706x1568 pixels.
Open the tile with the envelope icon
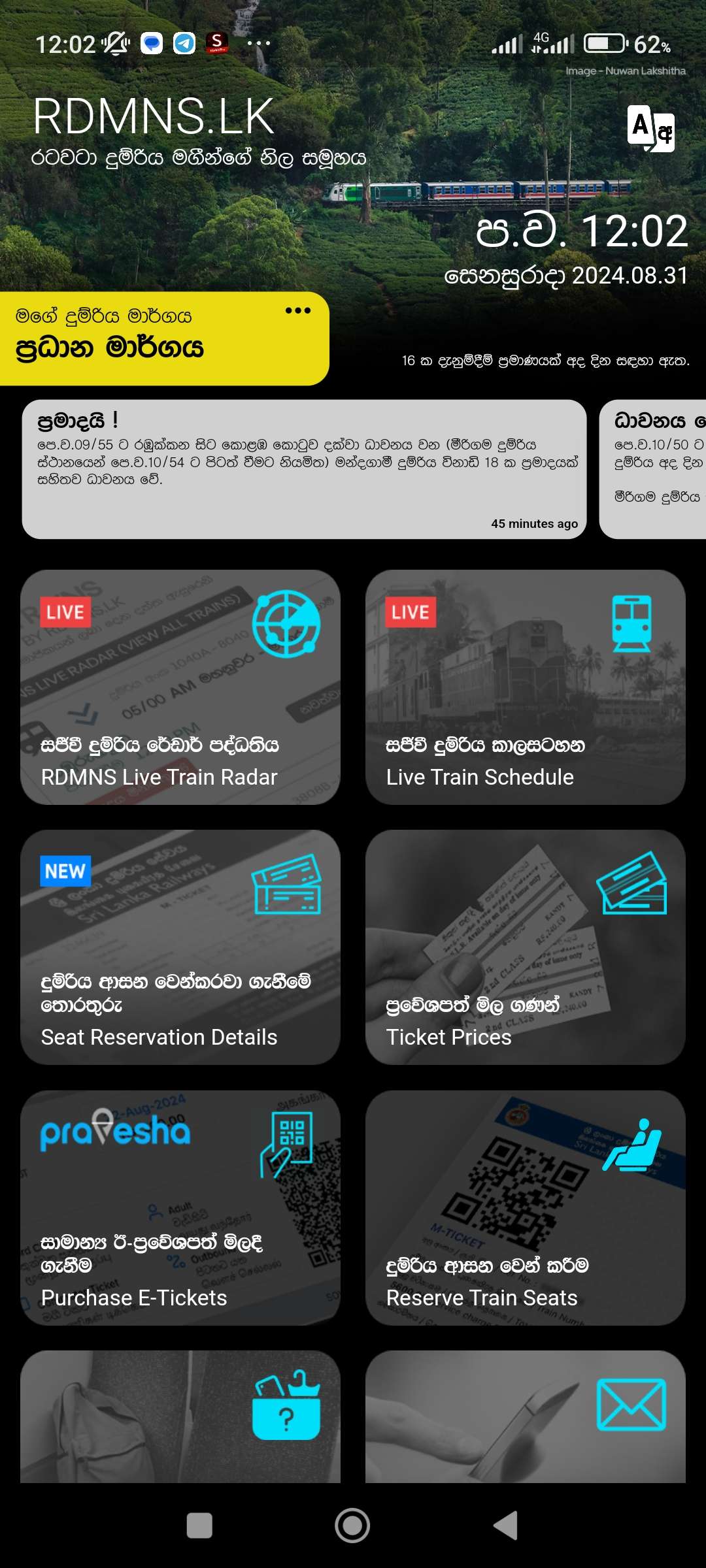pos(525,1416)
